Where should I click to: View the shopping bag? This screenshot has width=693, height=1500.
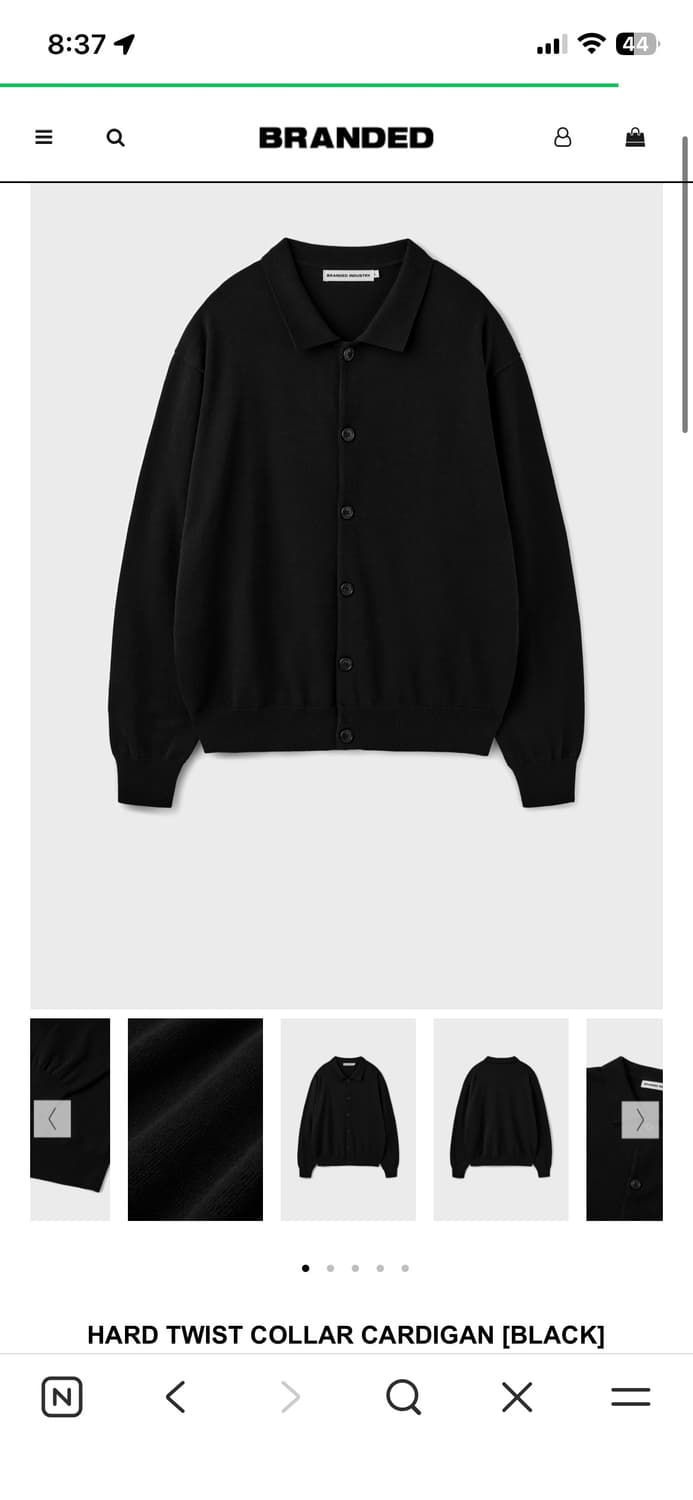[x=635, y=138]
